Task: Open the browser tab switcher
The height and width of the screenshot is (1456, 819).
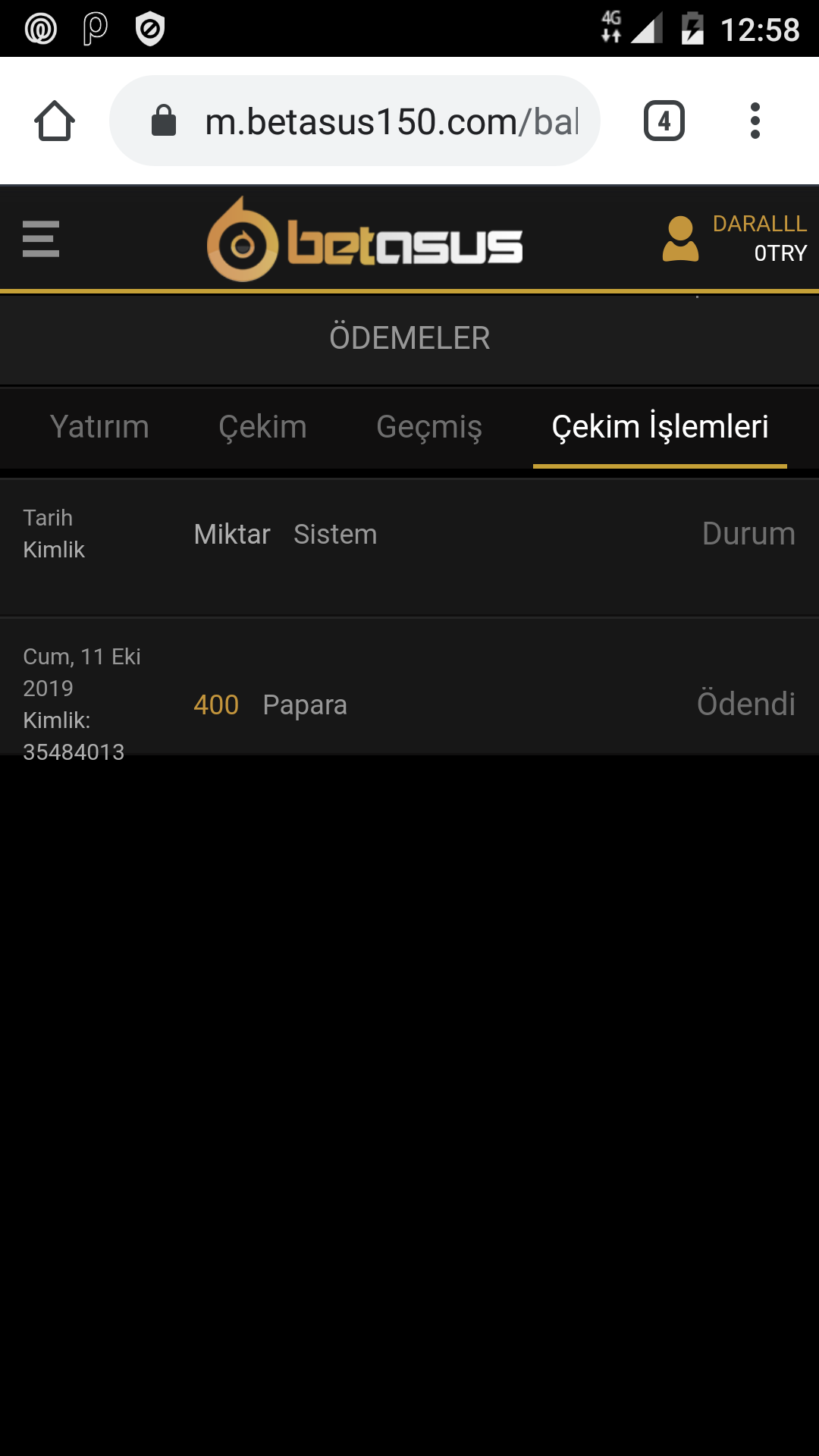Action: pos(664,121)
